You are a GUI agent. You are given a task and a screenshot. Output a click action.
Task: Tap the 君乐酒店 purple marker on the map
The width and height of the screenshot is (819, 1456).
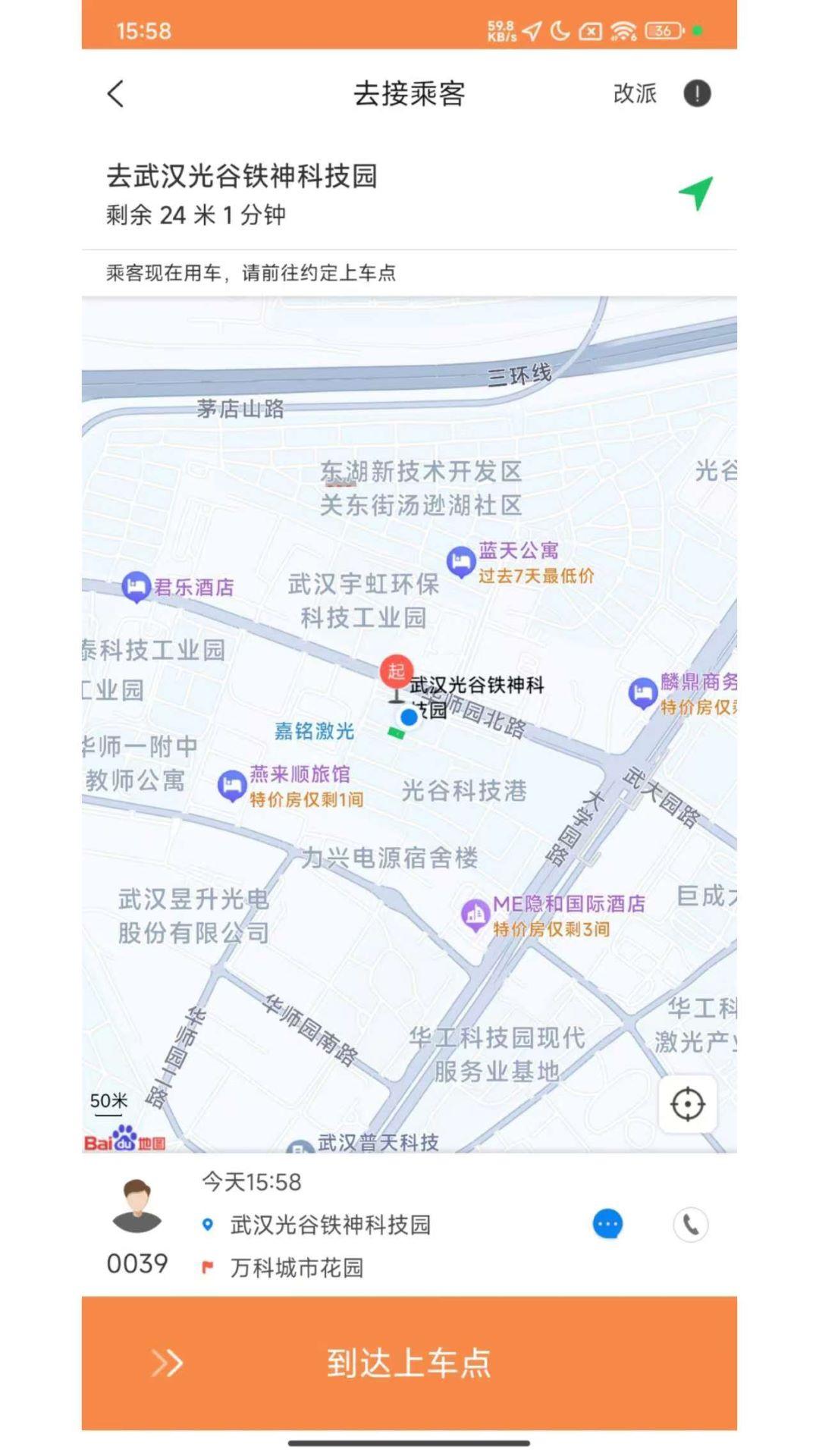[x=136, y=585]
